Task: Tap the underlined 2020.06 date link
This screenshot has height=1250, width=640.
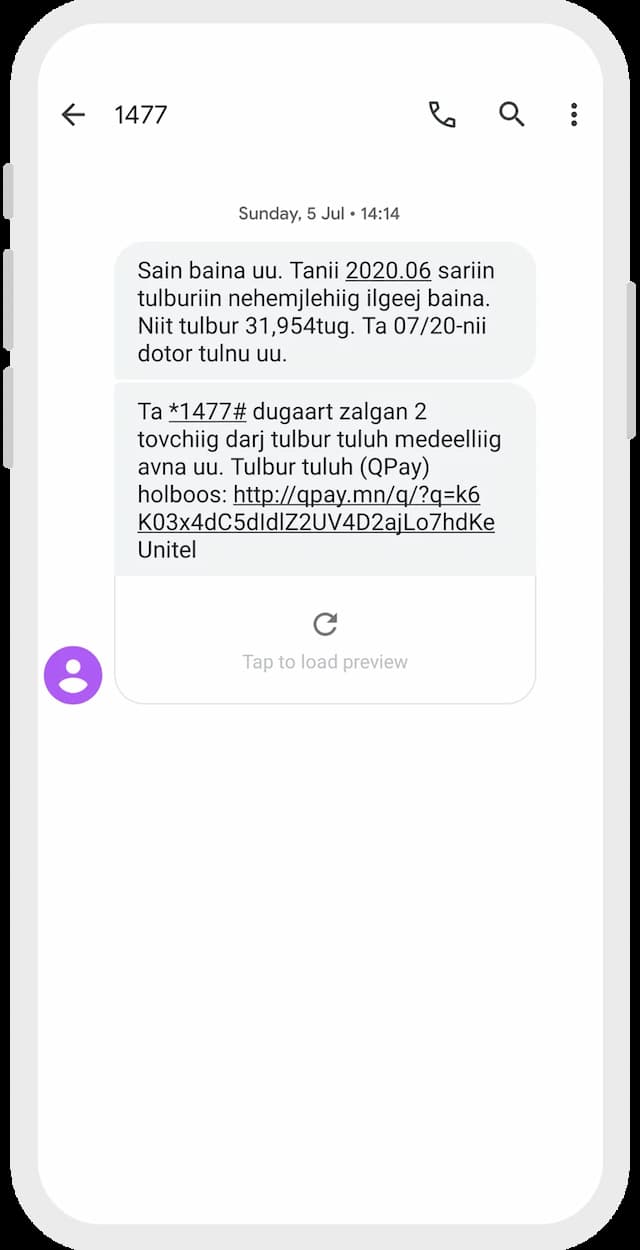Action: pos(388,271)
